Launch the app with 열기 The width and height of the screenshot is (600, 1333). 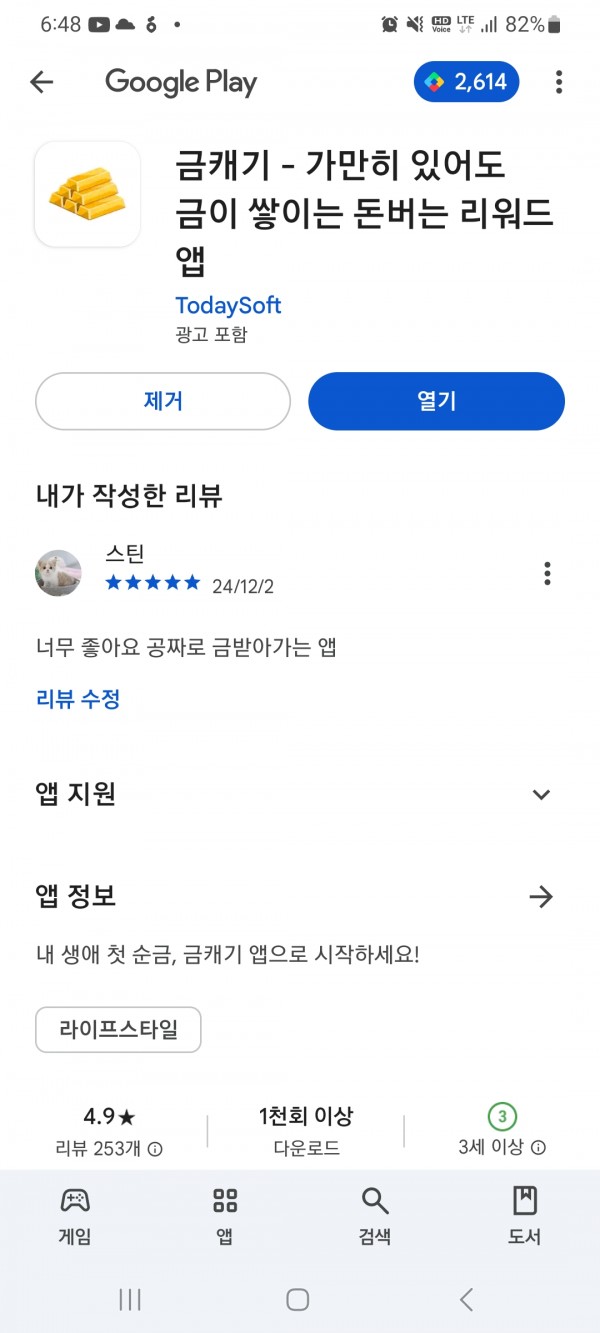click(436, 401)
